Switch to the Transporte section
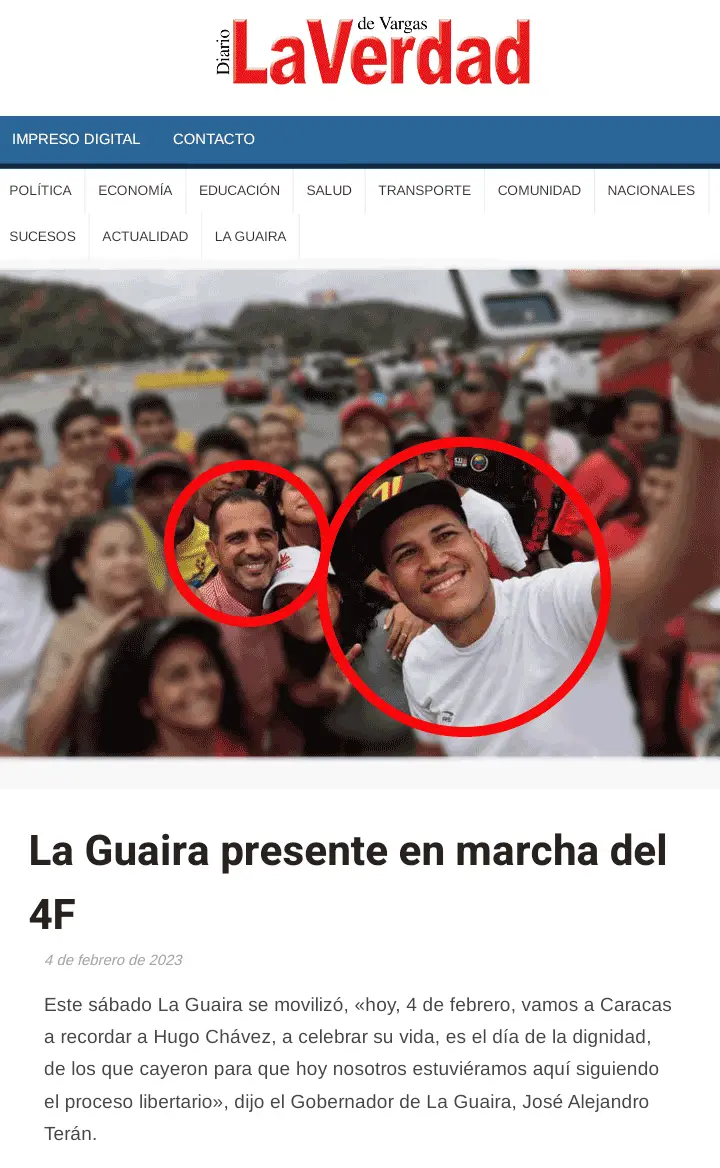 point(424,190)
